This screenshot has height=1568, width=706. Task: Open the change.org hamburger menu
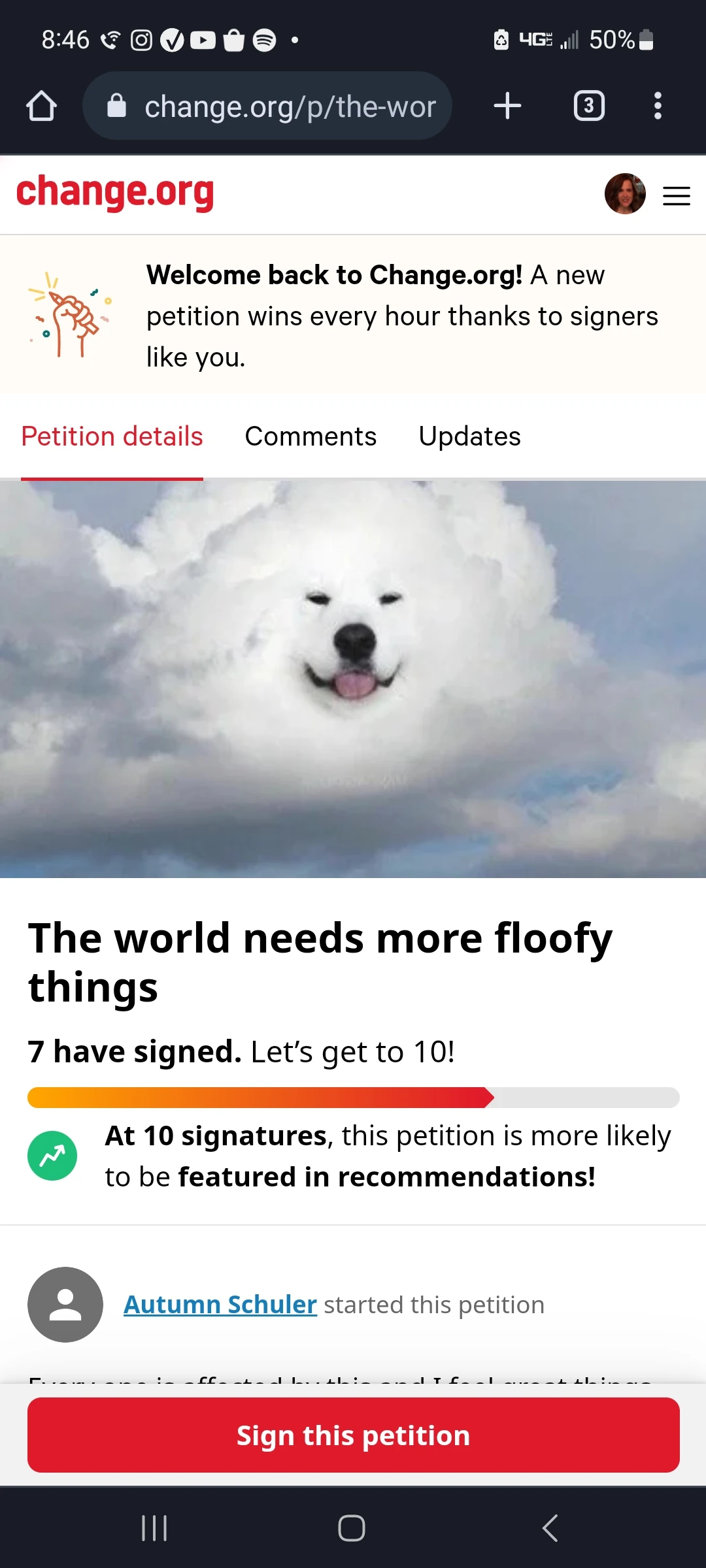(676, 195)
